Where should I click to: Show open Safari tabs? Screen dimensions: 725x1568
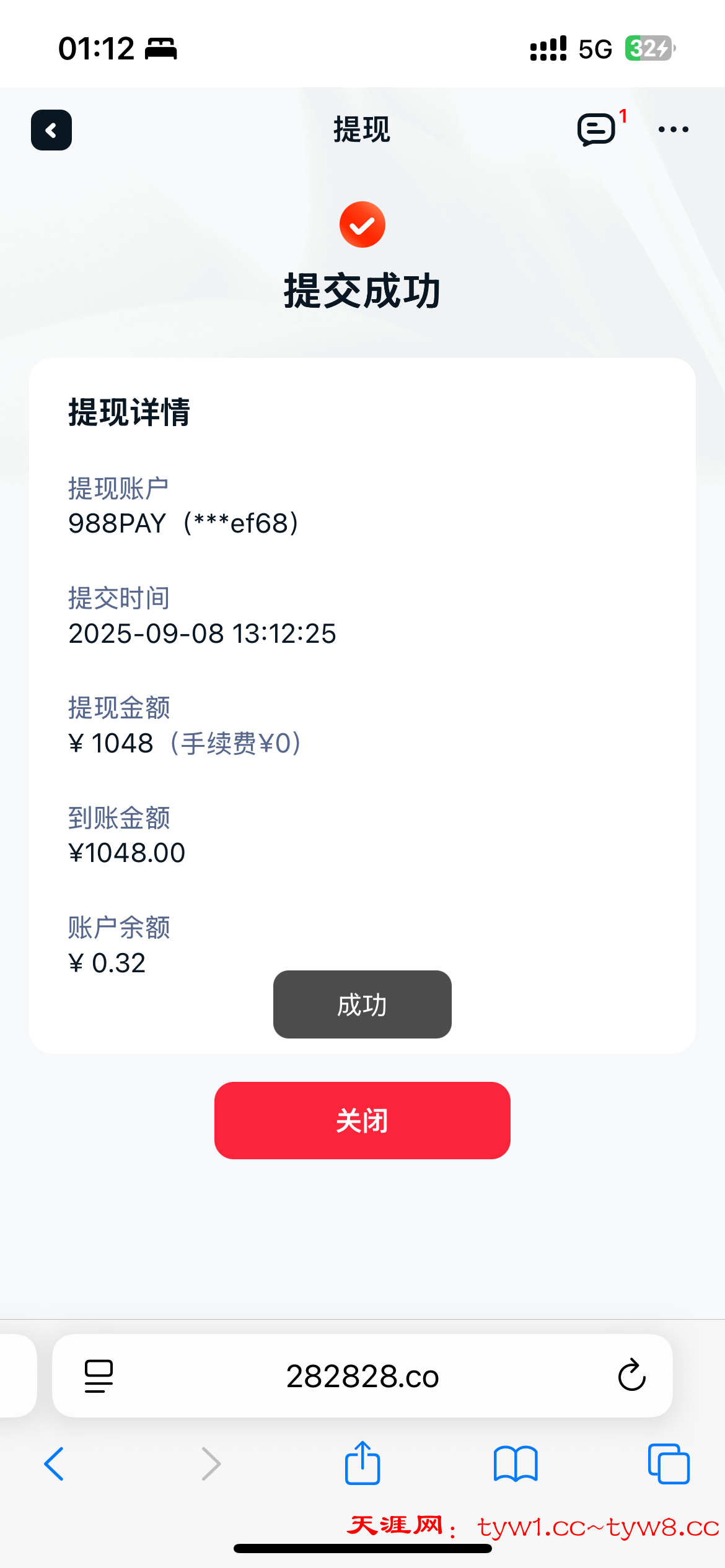pos(669,1464)
